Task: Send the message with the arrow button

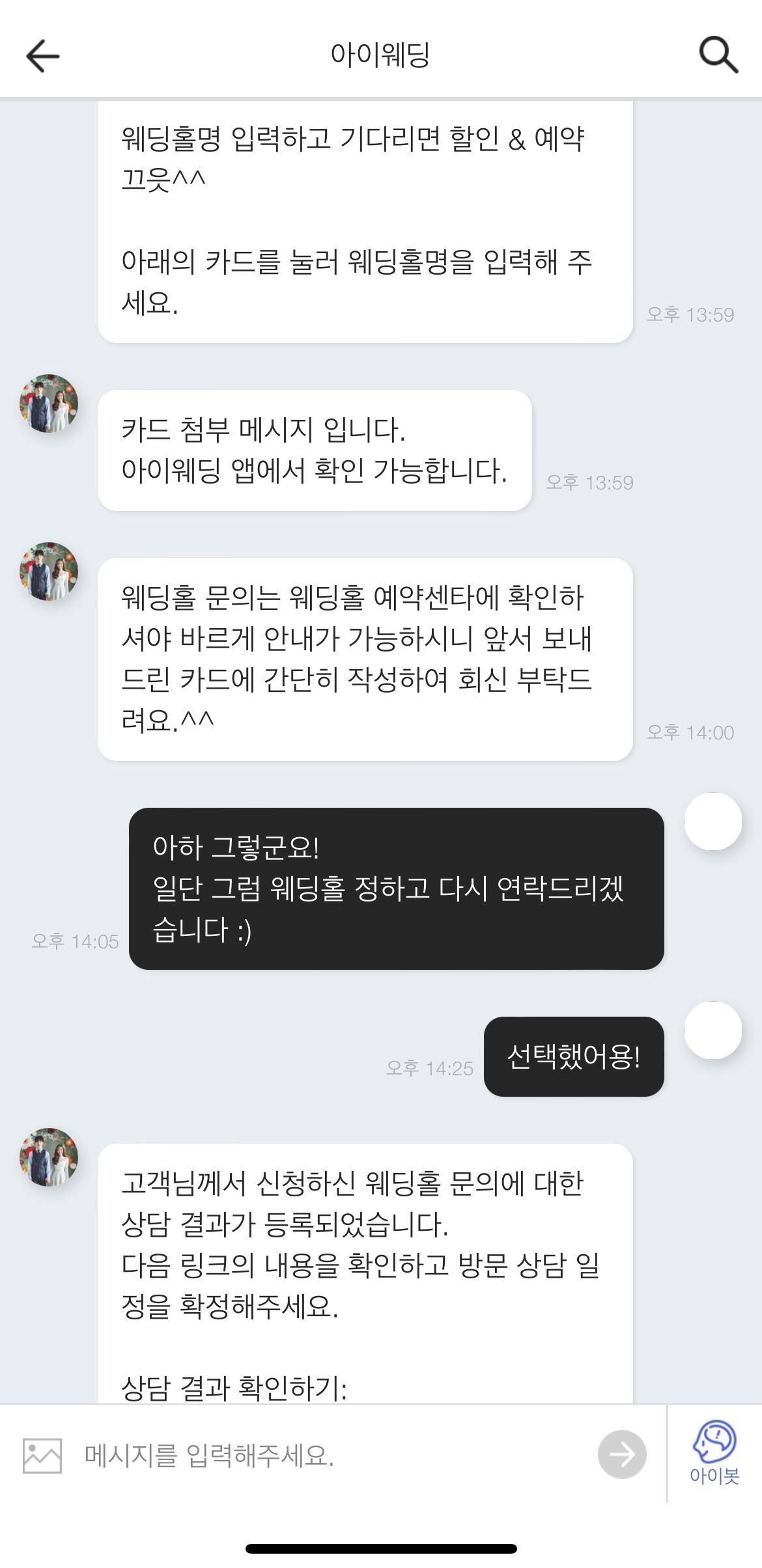Action: [622, 1454]
